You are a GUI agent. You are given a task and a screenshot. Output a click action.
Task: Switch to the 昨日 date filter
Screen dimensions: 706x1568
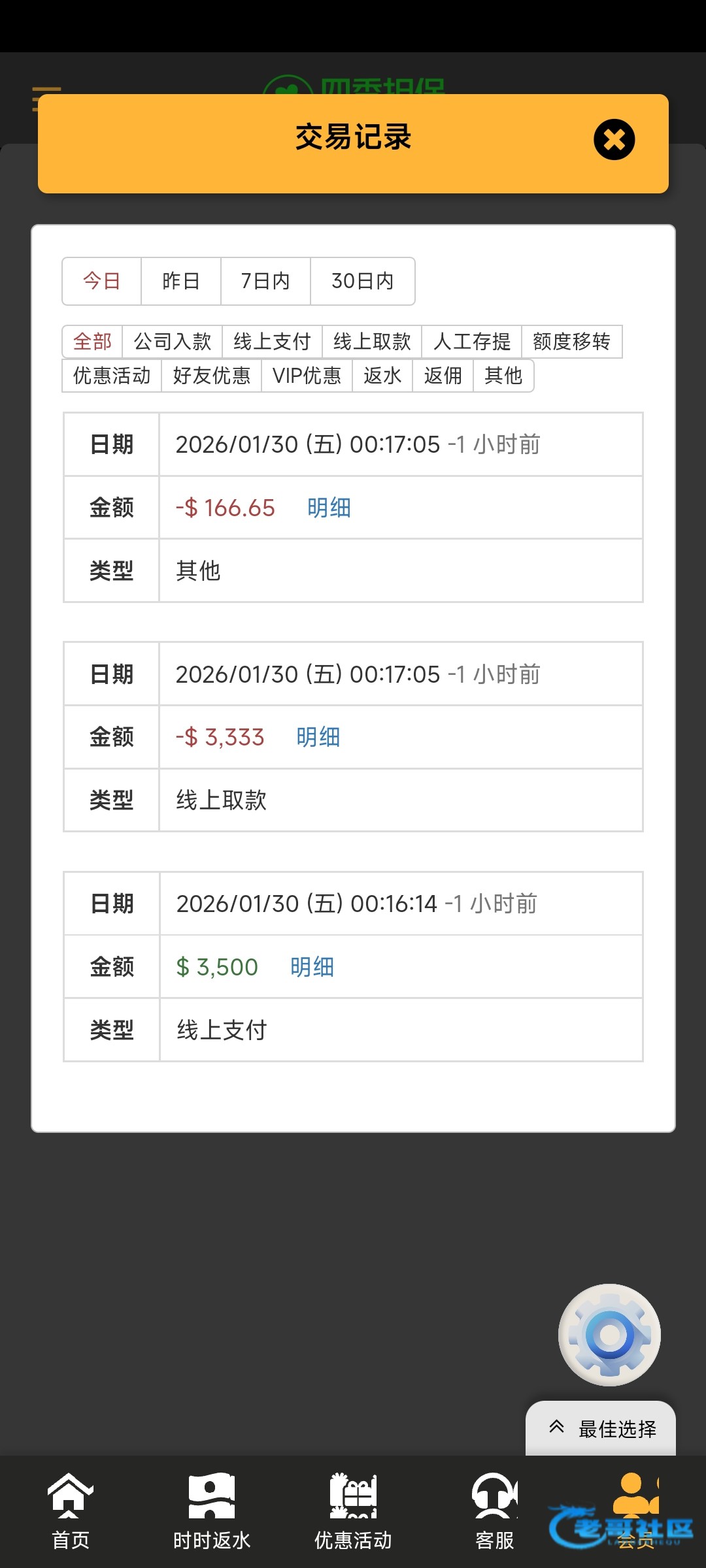[x=180, y=281]
